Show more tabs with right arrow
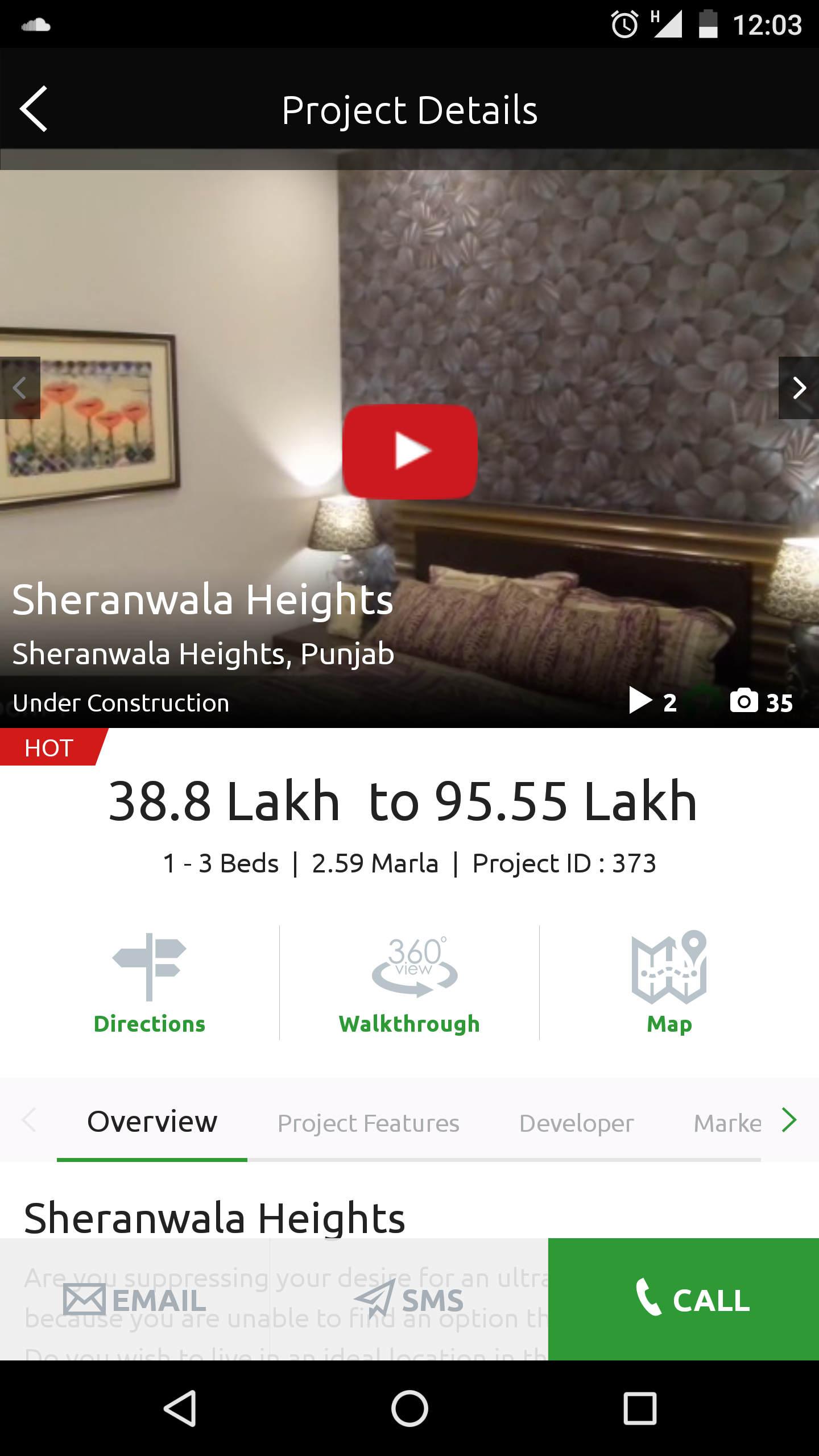Image resolution: width=819 pixels, height=1456 pixels. [789, 1120]
